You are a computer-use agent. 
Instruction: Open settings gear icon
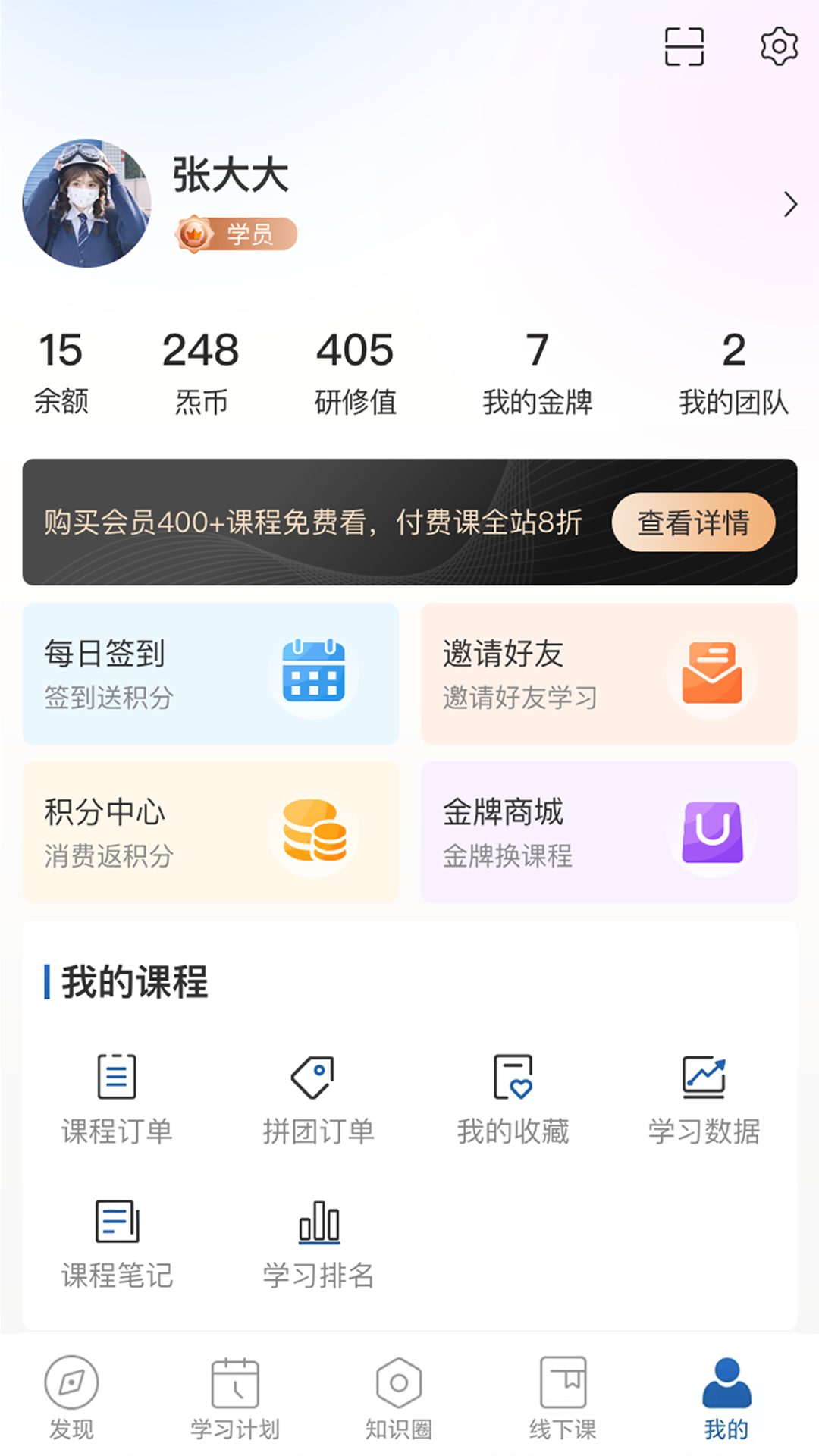point(779,47)
